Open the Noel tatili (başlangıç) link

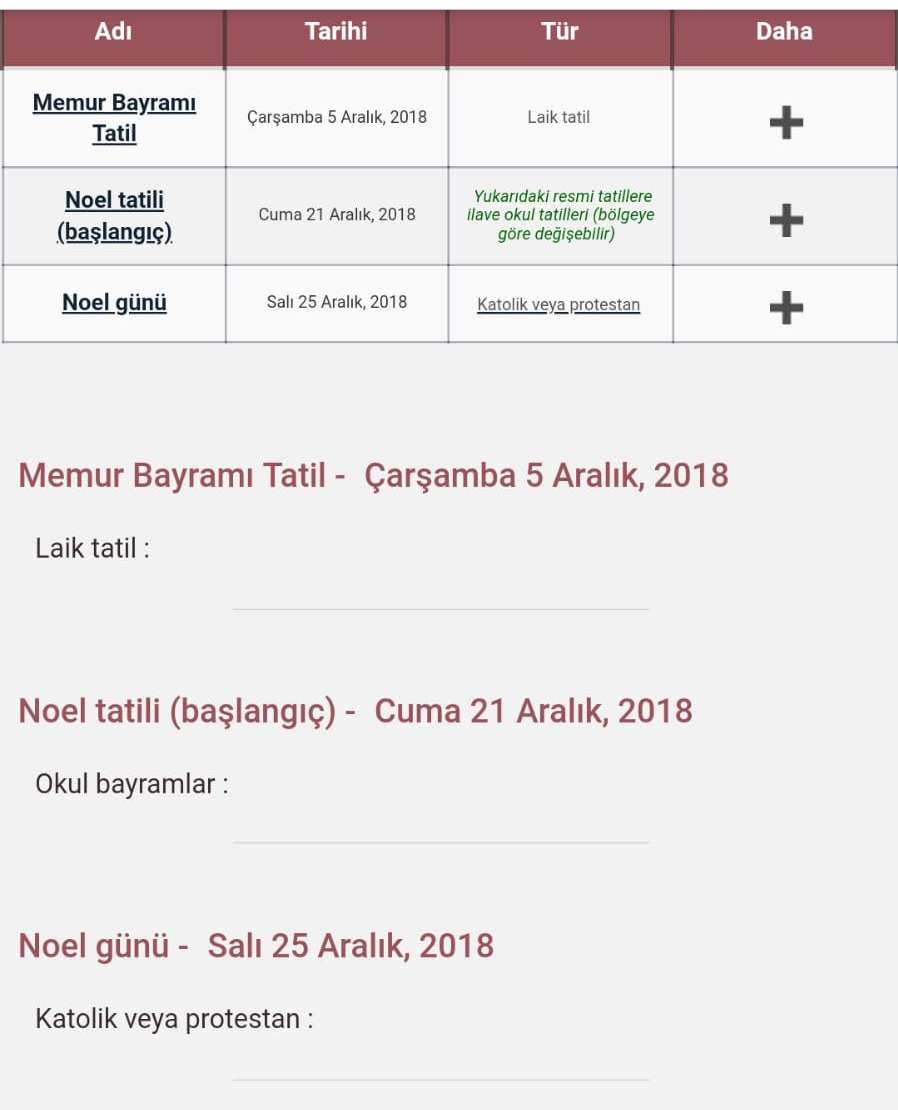point(114,215)
